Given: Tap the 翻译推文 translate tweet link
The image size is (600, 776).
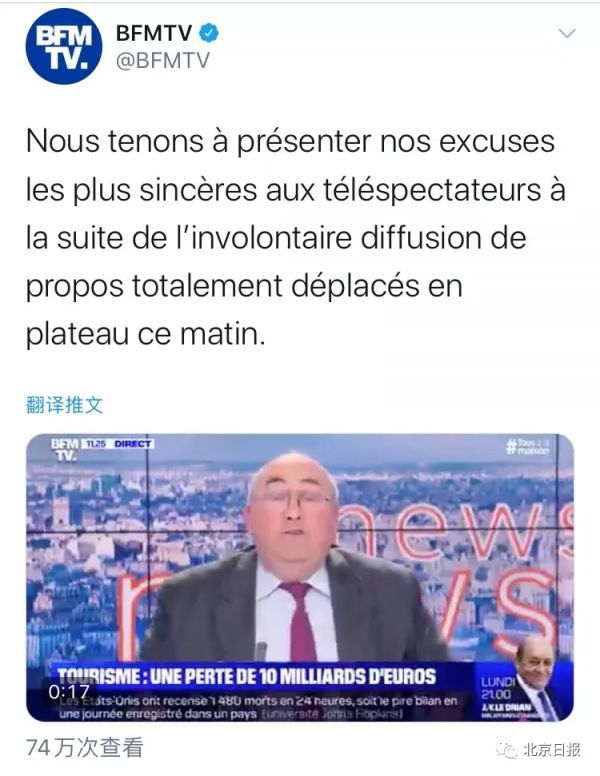Looking at the screenshot, I should [64, 404].
